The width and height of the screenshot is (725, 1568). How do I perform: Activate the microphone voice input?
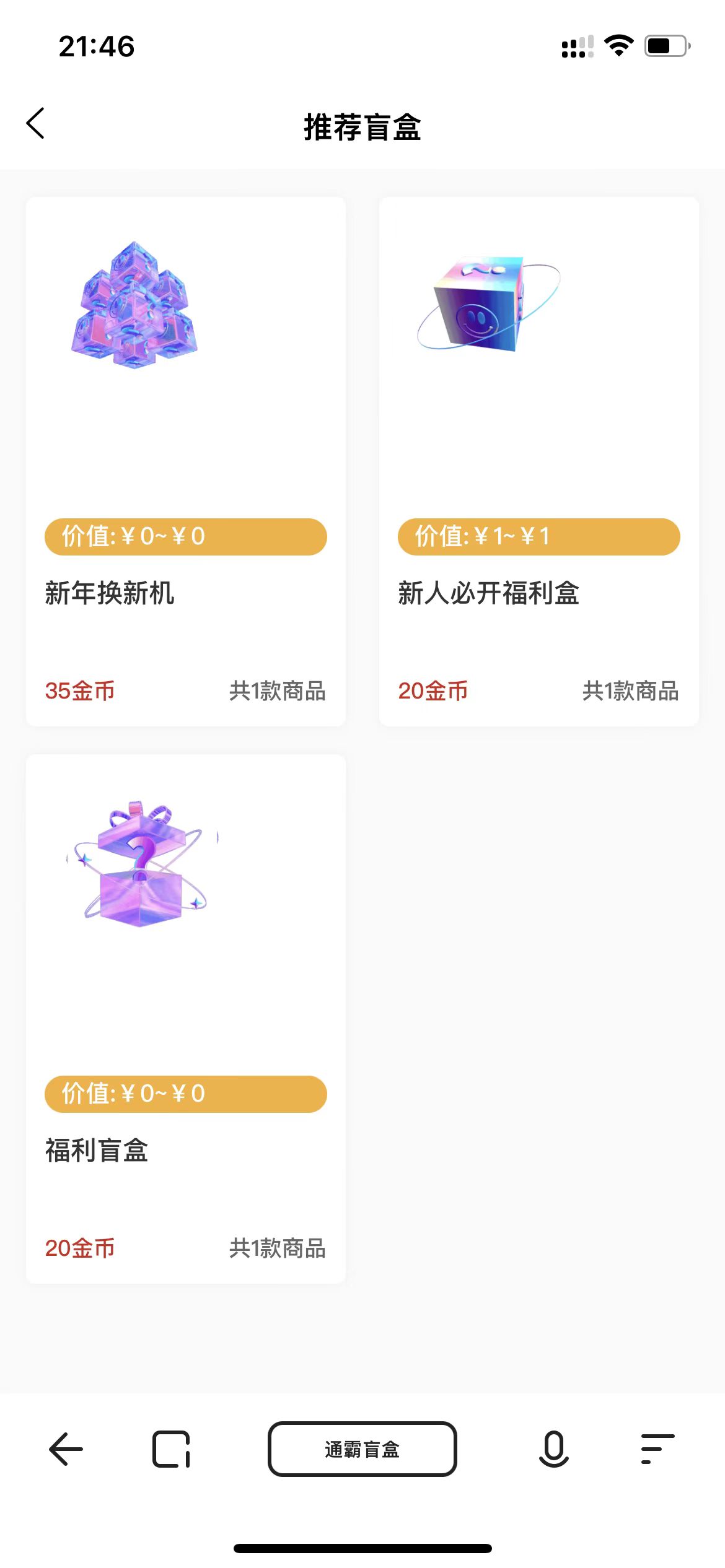553,1449
